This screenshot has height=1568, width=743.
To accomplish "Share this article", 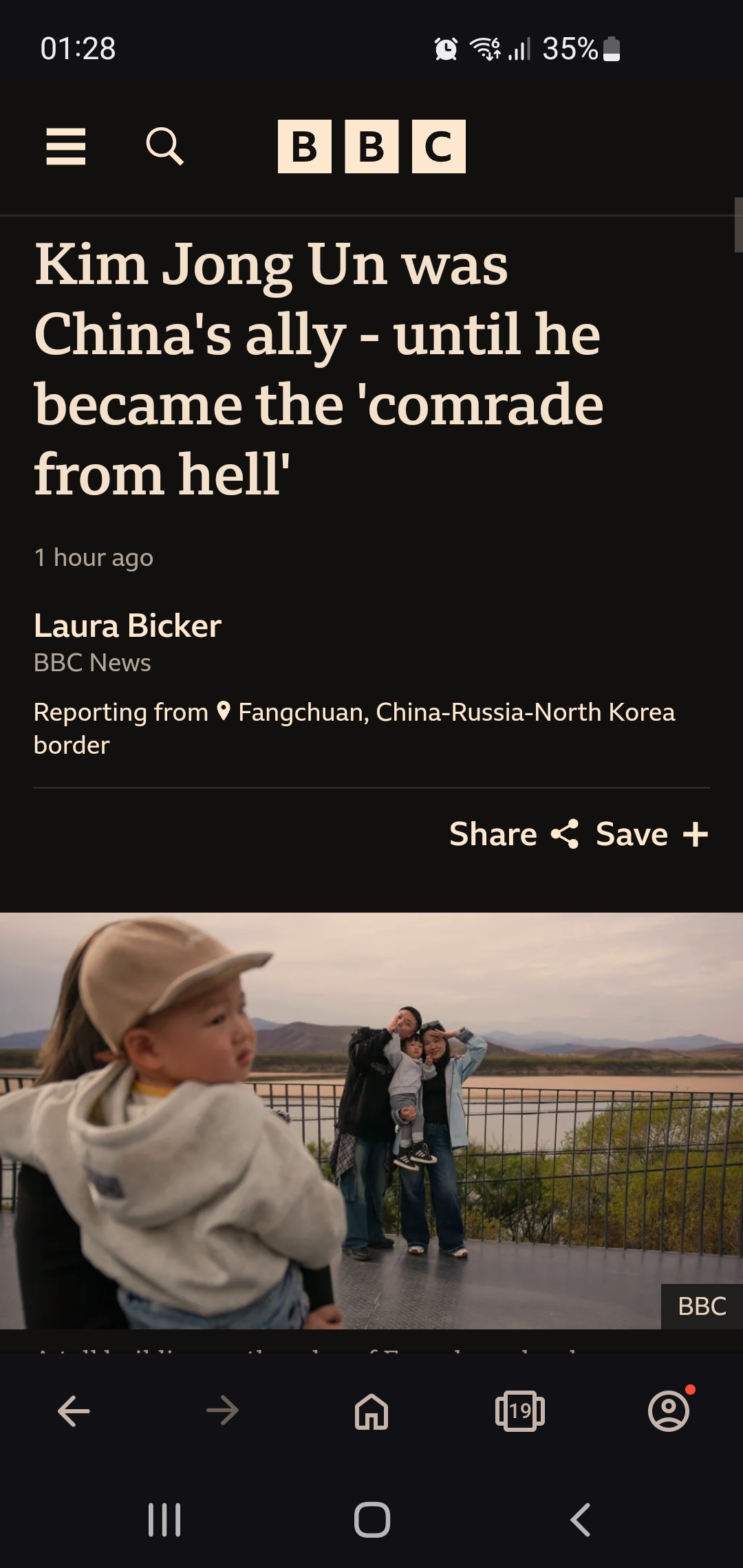I will click(514, 834).
